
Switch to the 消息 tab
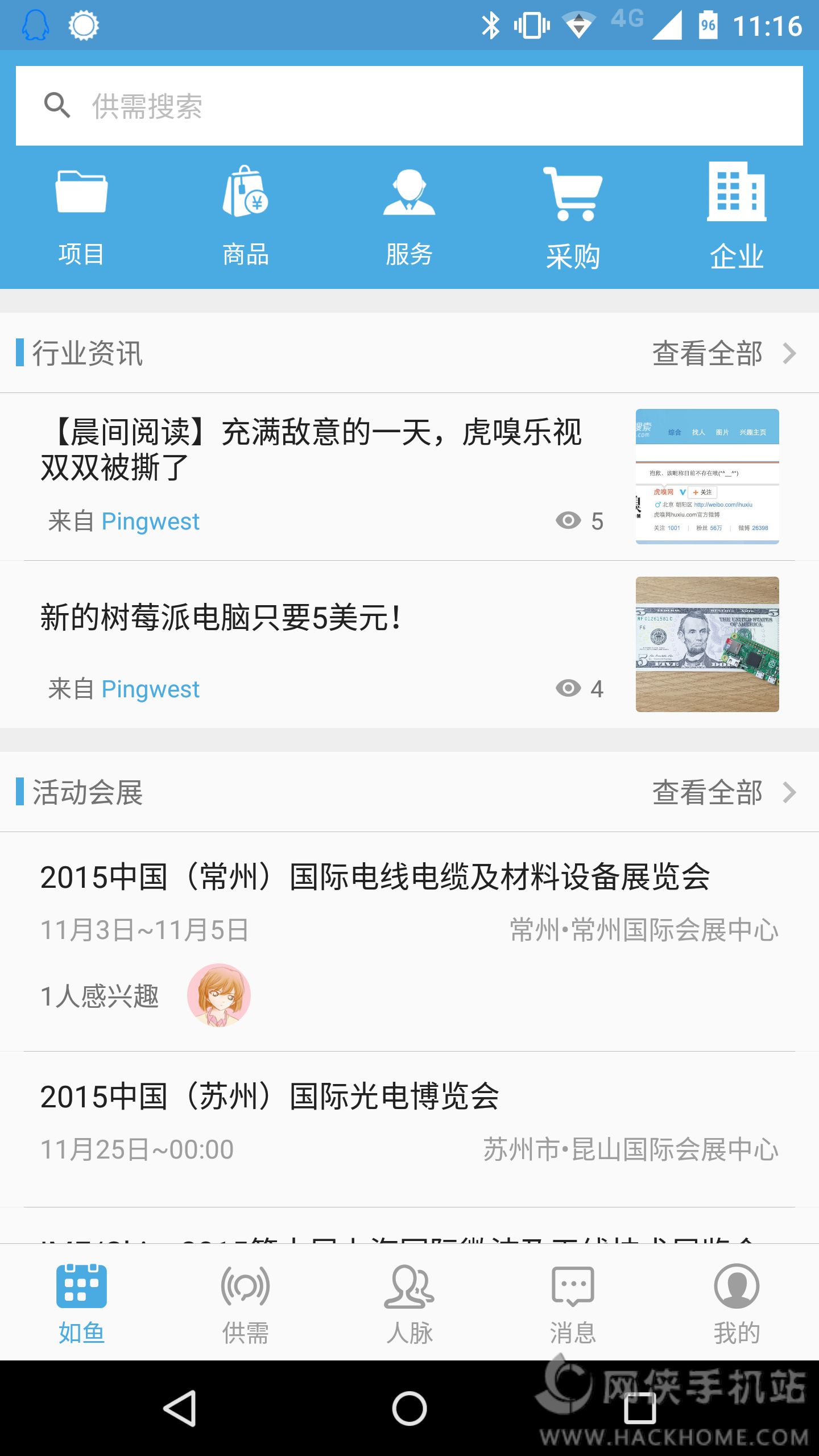click(x=573, y=1302)
